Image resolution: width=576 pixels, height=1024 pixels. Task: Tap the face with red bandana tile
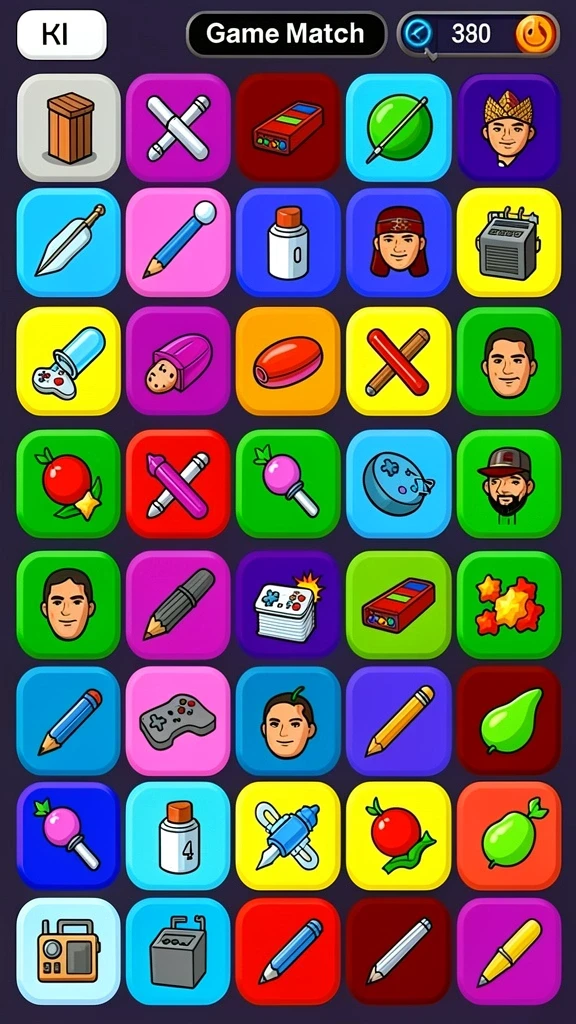pos(398,242)
